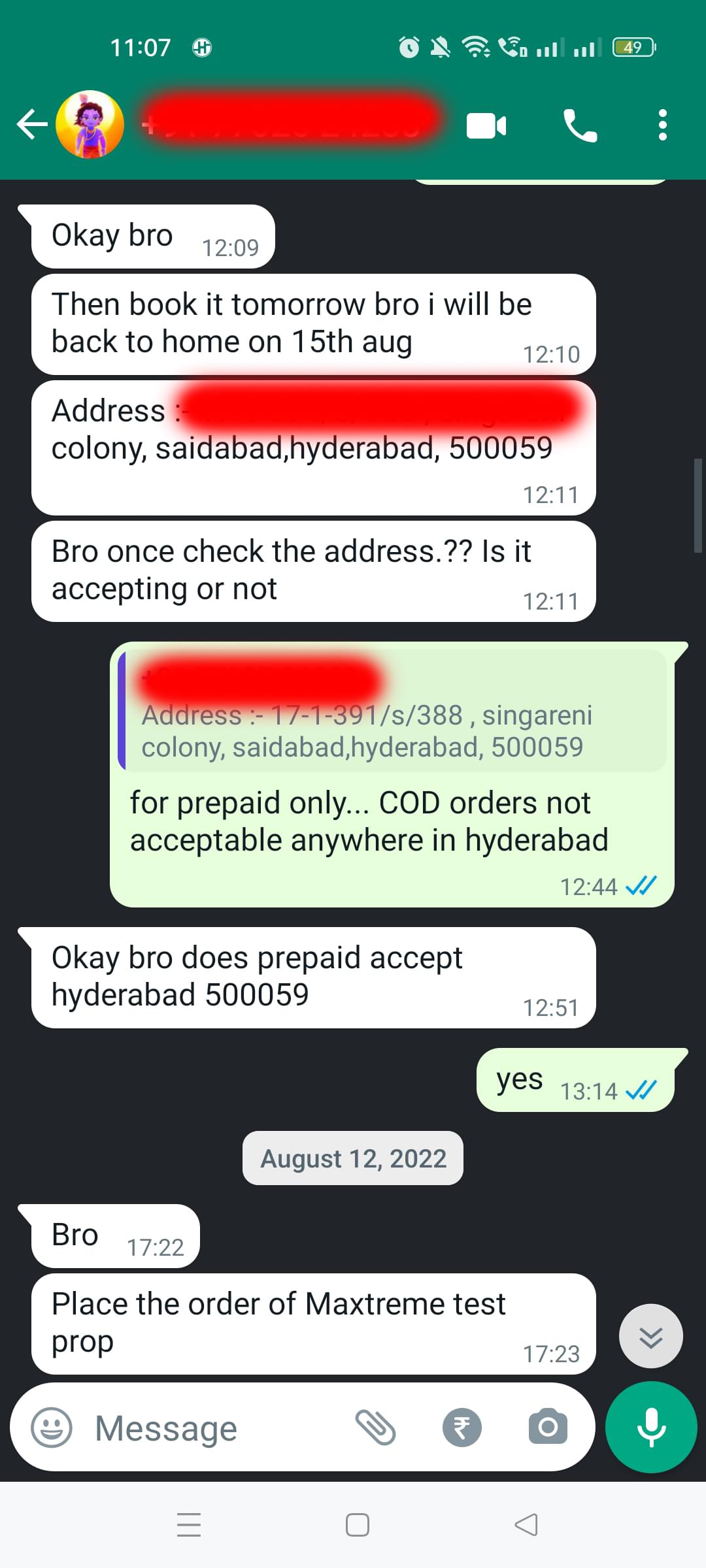Go to the home screen
Screen dimensions: 706x1568
357,1524
